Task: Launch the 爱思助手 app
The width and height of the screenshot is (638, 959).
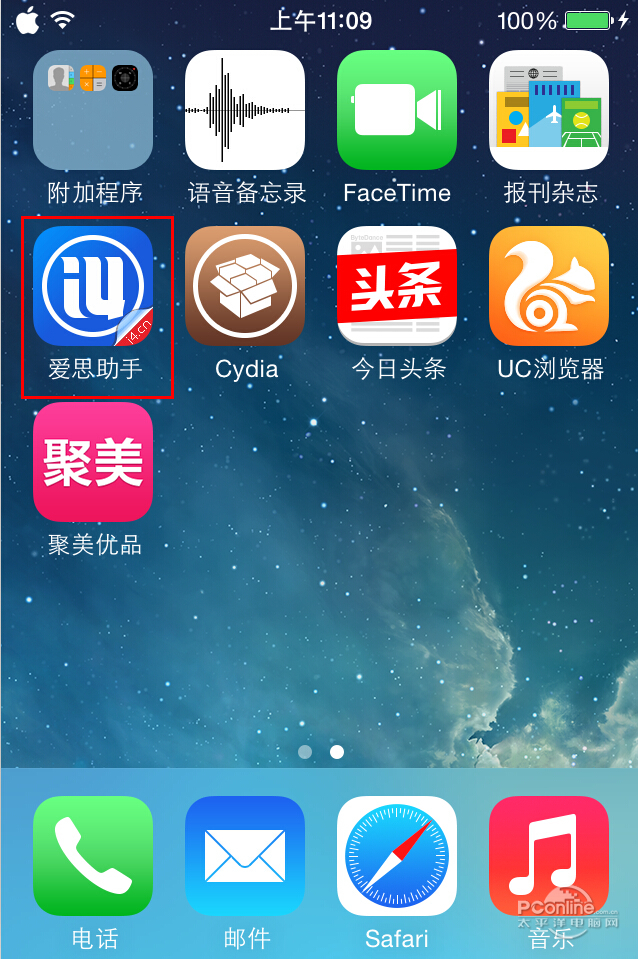Action: 93,286
